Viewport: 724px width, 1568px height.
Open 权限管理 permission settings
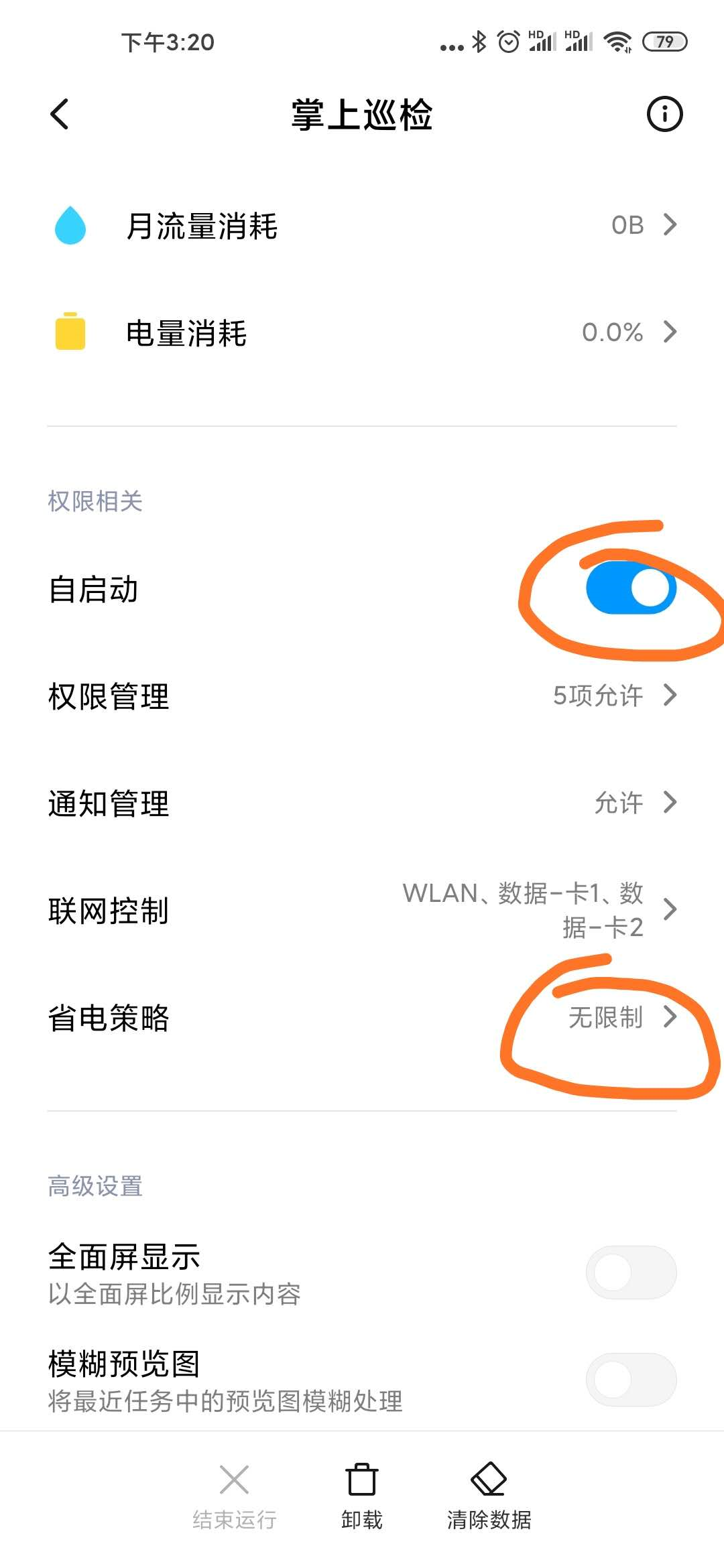coord(362,696)
